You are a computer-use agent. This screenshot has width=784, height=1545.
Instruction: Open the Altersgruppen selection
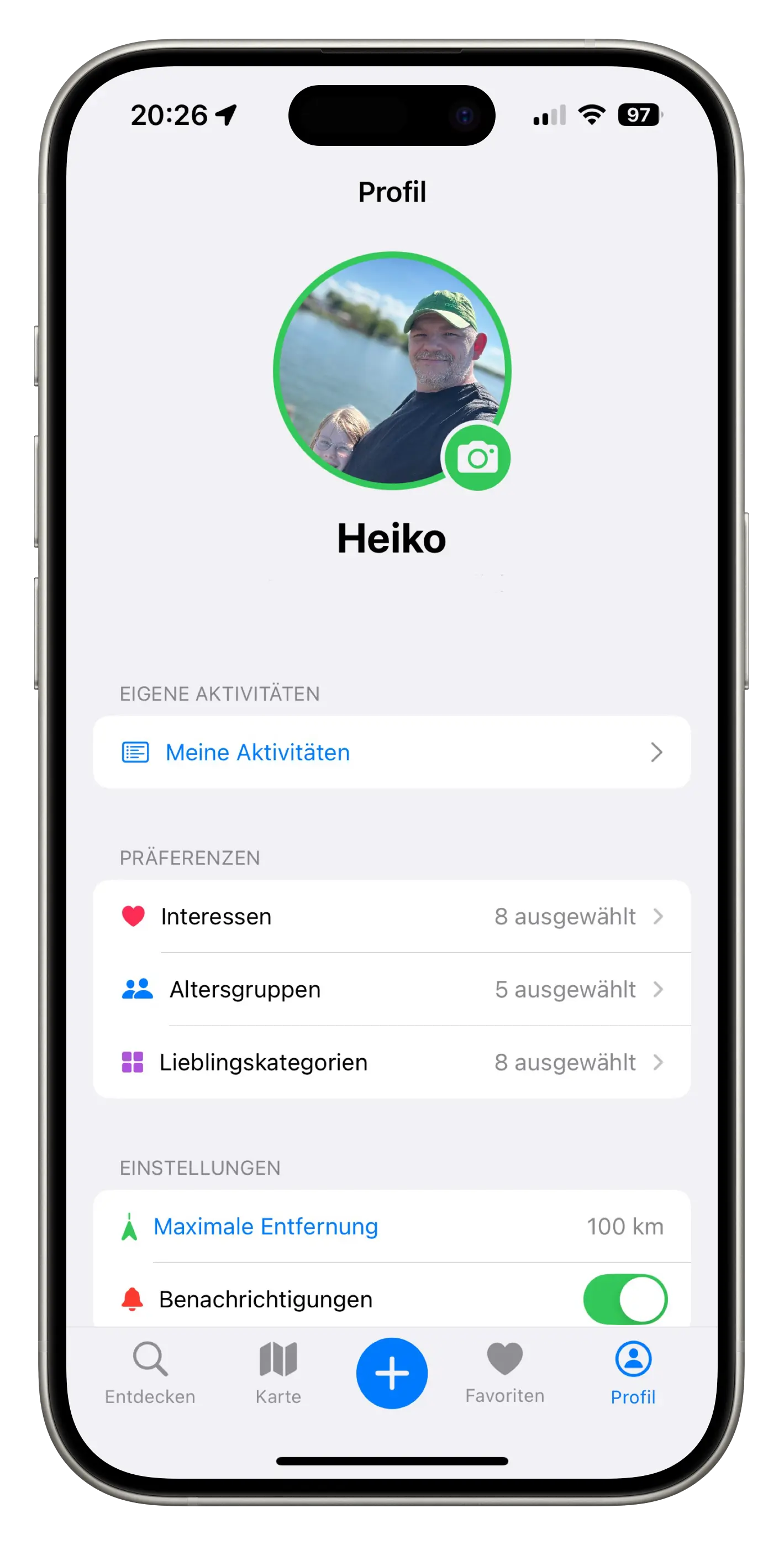point(391,990)
